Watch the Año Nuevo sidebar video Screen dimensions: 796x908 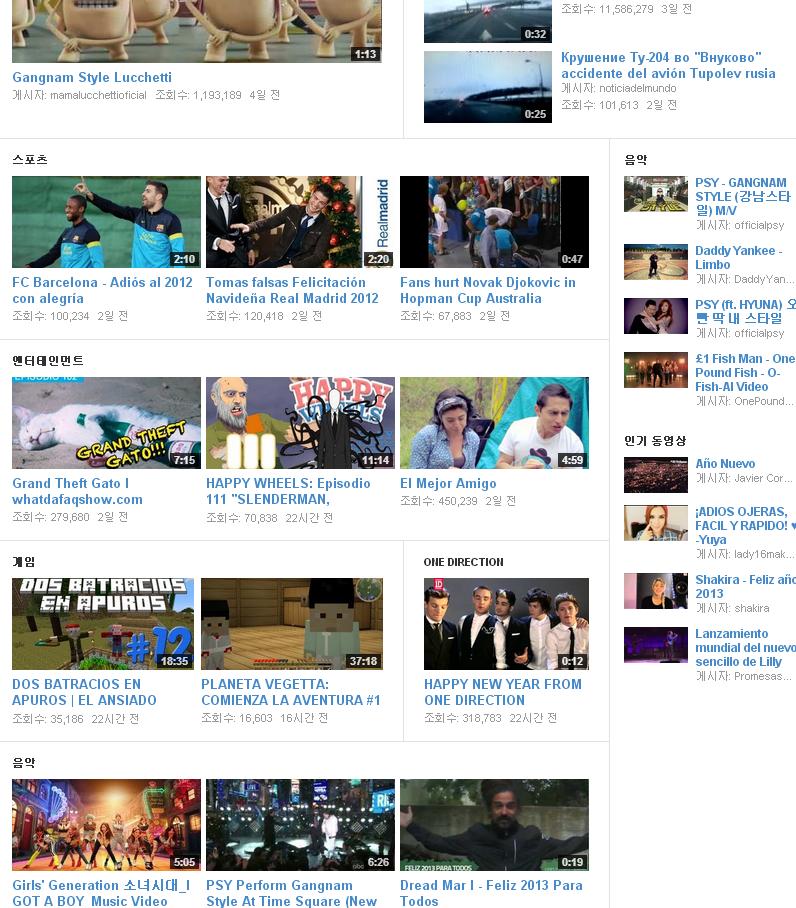[725, 464]
